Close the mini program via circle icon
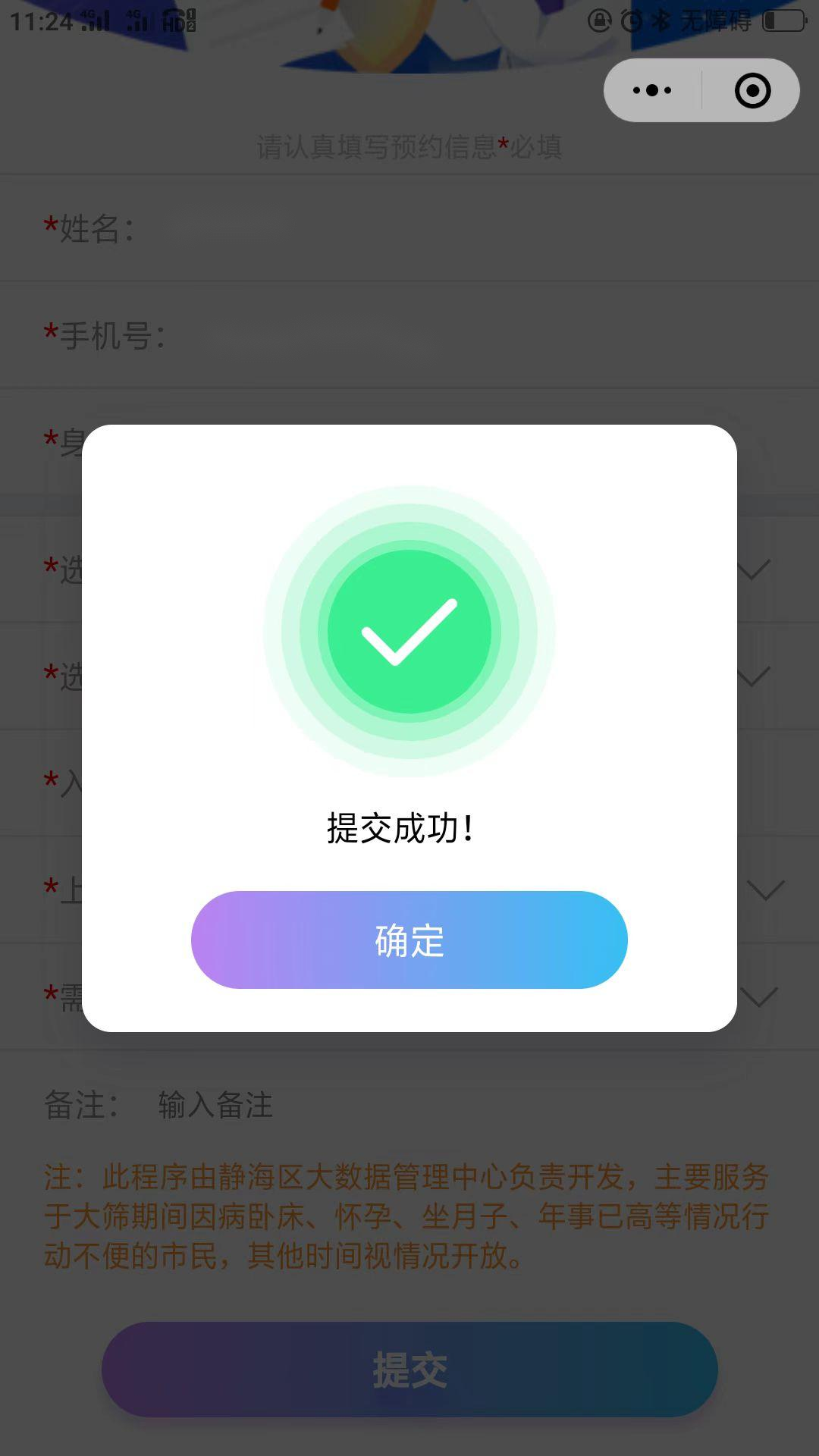Viewport: 819px width, 1456px height. (752, 90)
